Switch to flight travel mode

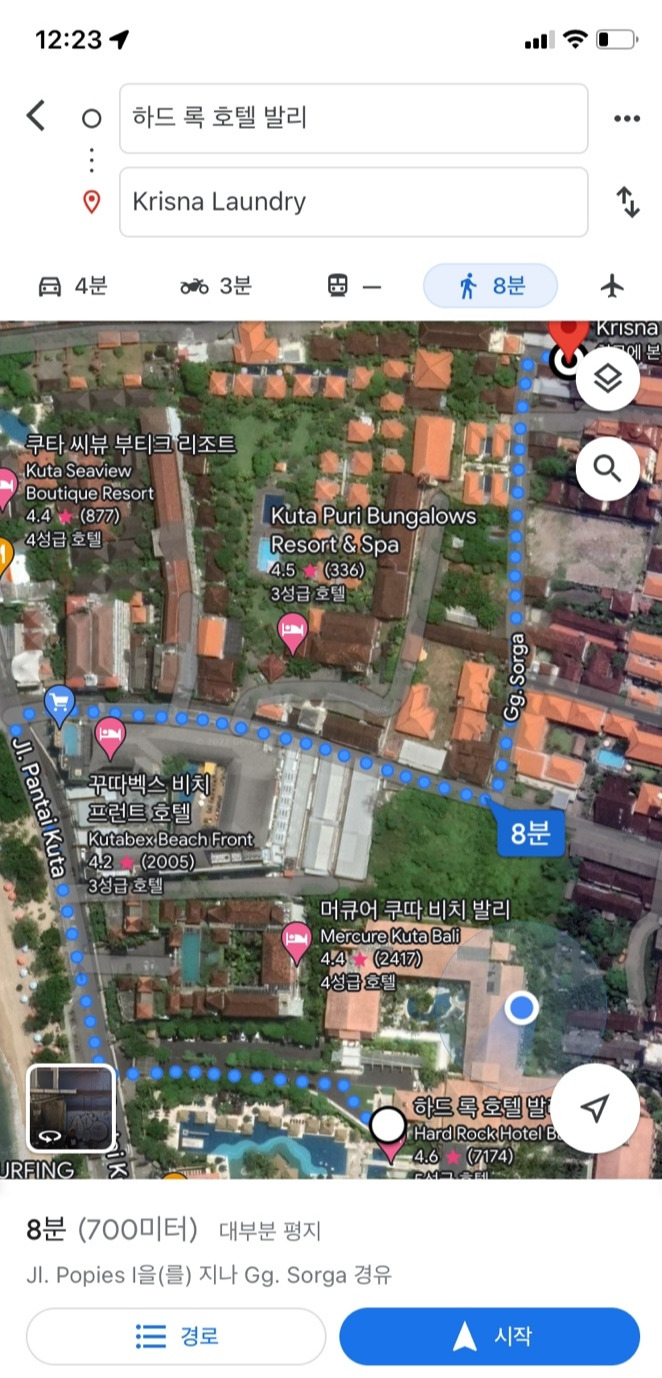point(612,286)
